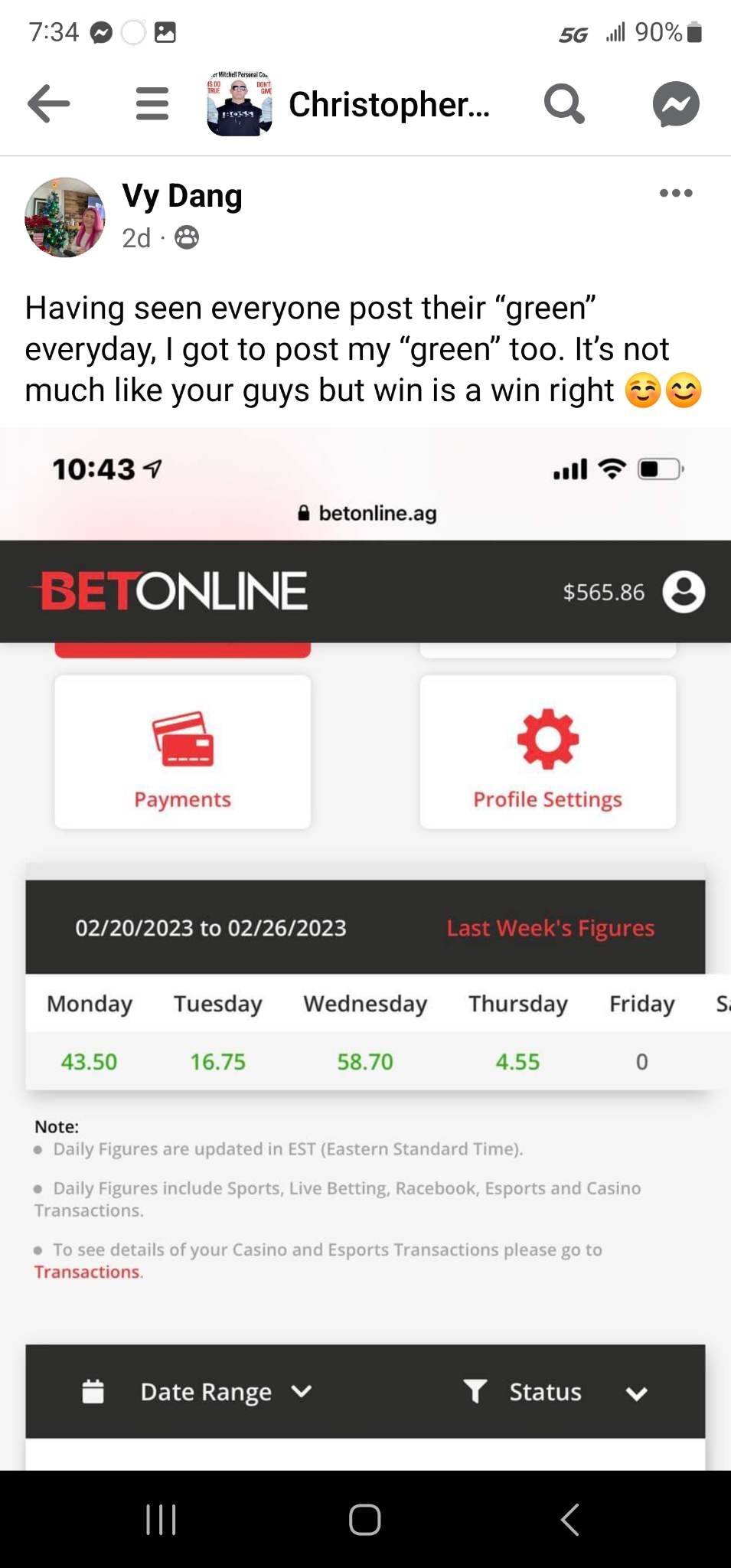Tap Vy Dang's name
731x1568 pixels.
tap(182, 196)
